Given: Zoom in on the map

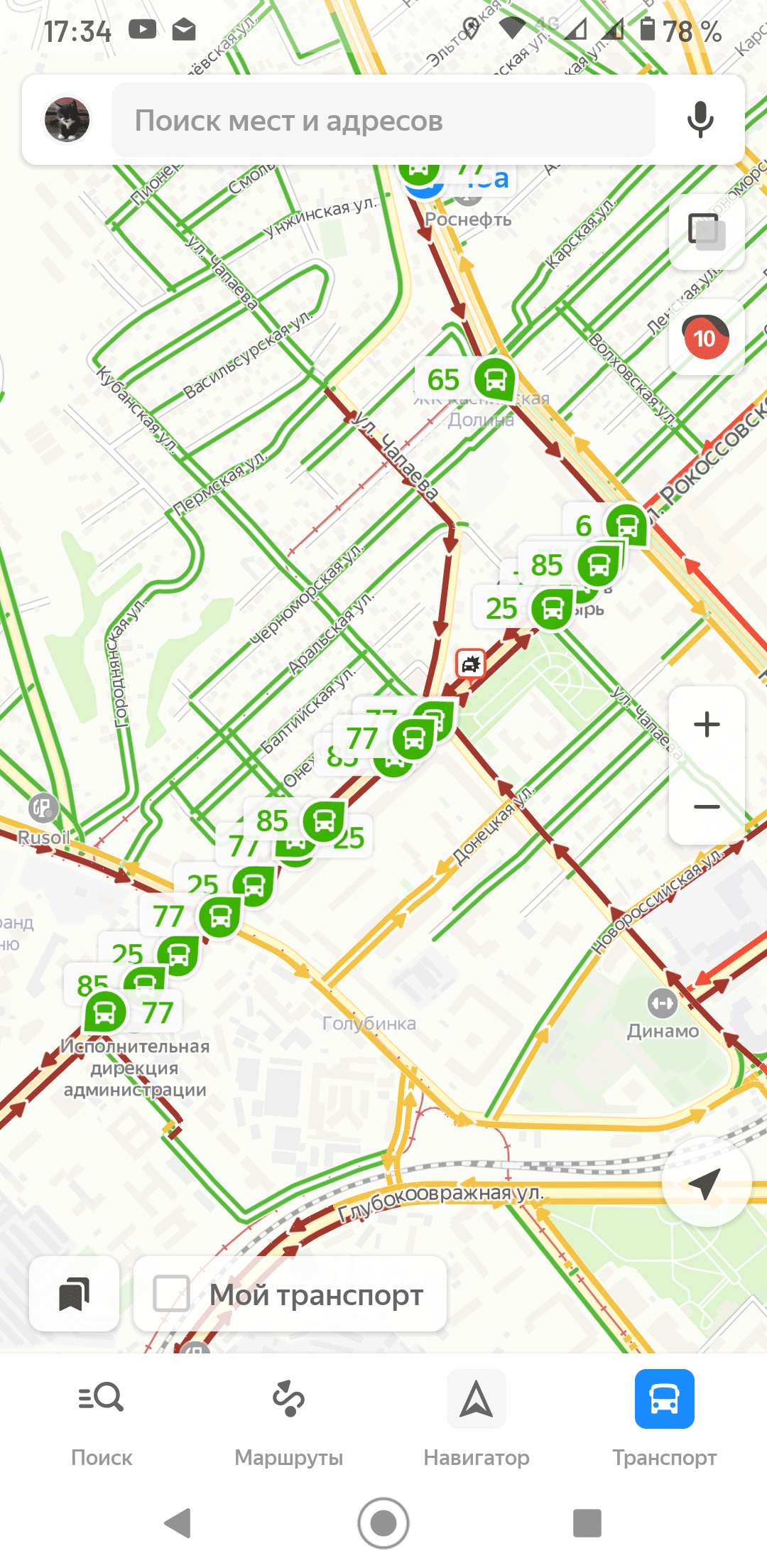Looking at the screenshot, I should click(x=707, y=725).
